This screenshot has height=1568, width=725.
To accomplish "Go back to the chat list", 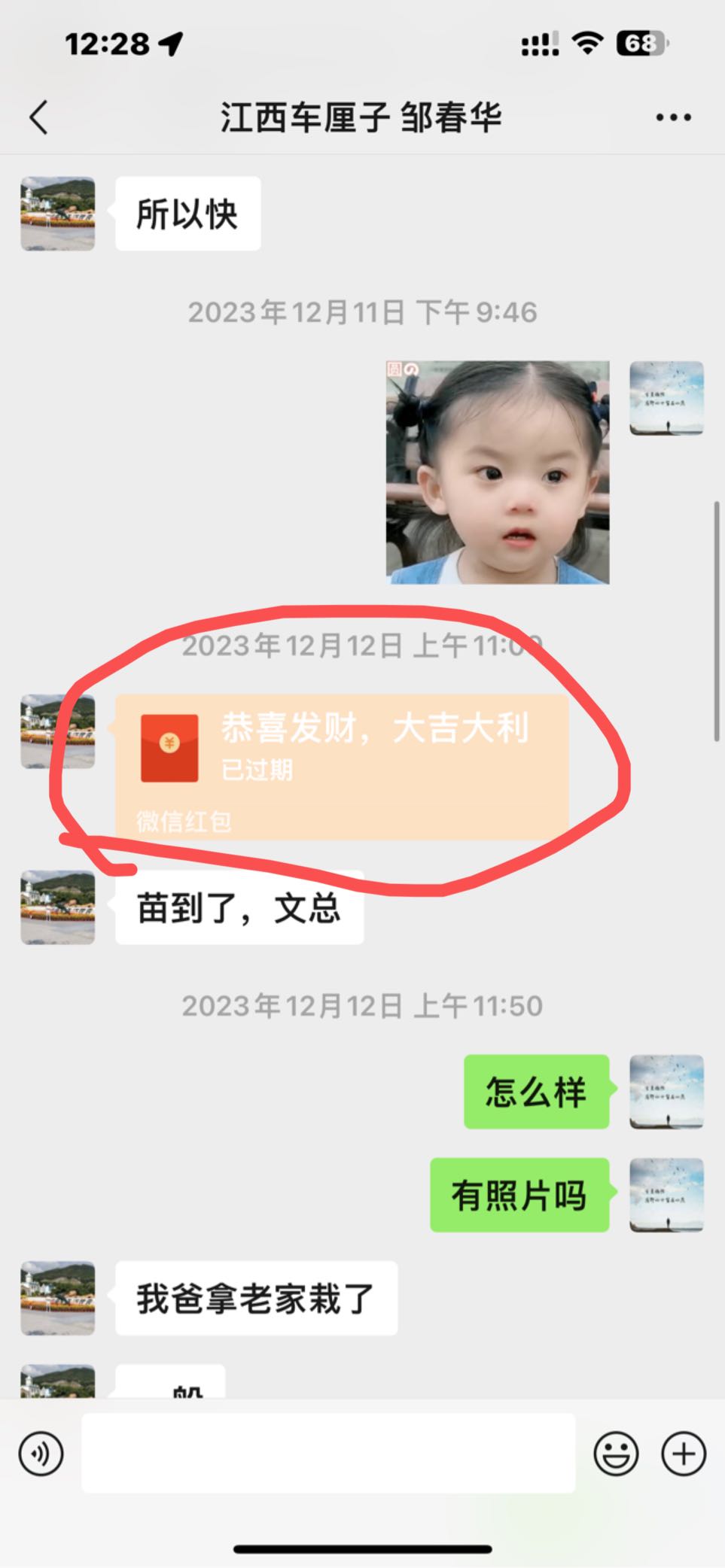I will click(x=38, y=117).
